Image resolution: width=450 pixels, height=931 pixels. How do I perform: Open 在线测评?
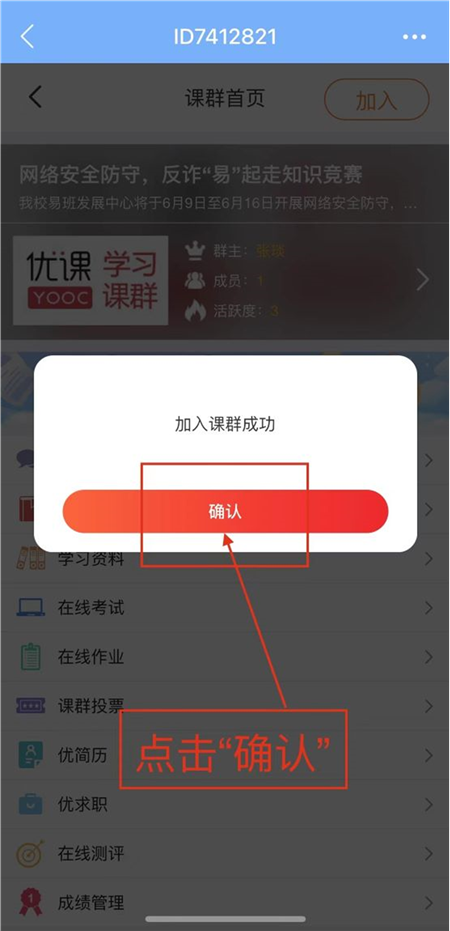tap(225, 854)
